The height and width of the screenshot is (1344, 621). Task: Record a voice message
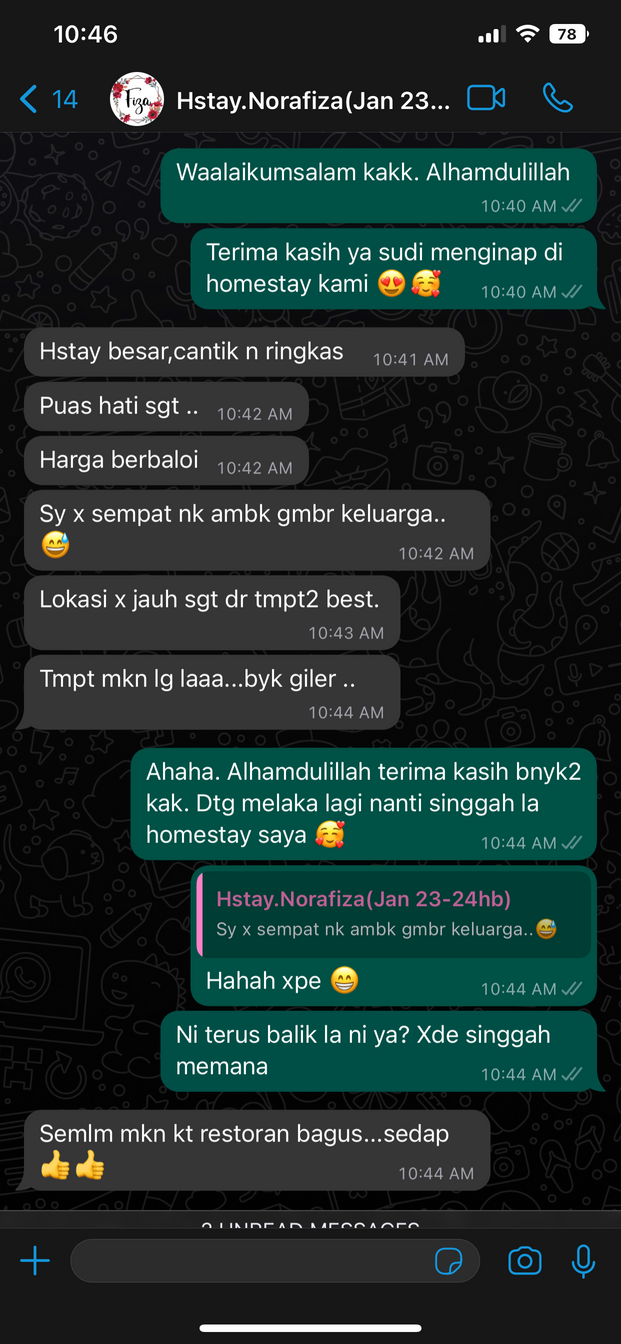point(583,1261)
